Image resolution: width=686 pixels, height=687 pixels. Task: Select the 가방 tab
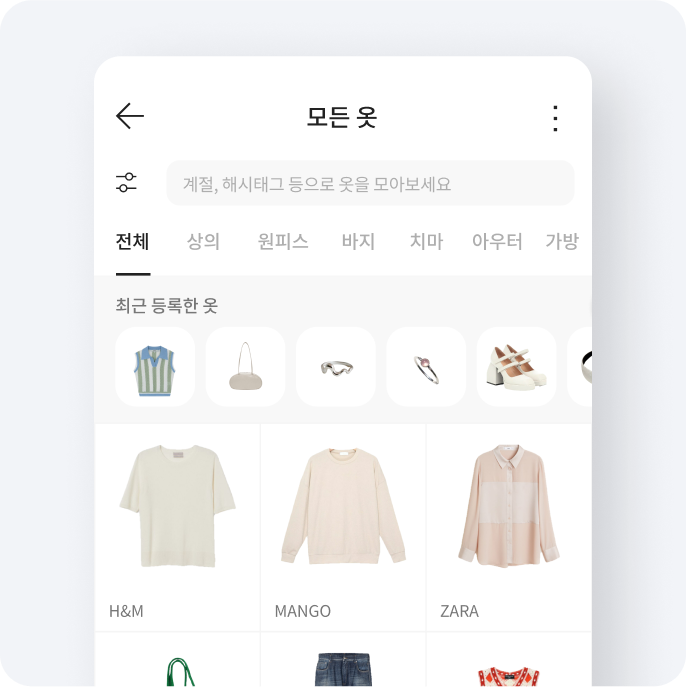pos(562,242)
